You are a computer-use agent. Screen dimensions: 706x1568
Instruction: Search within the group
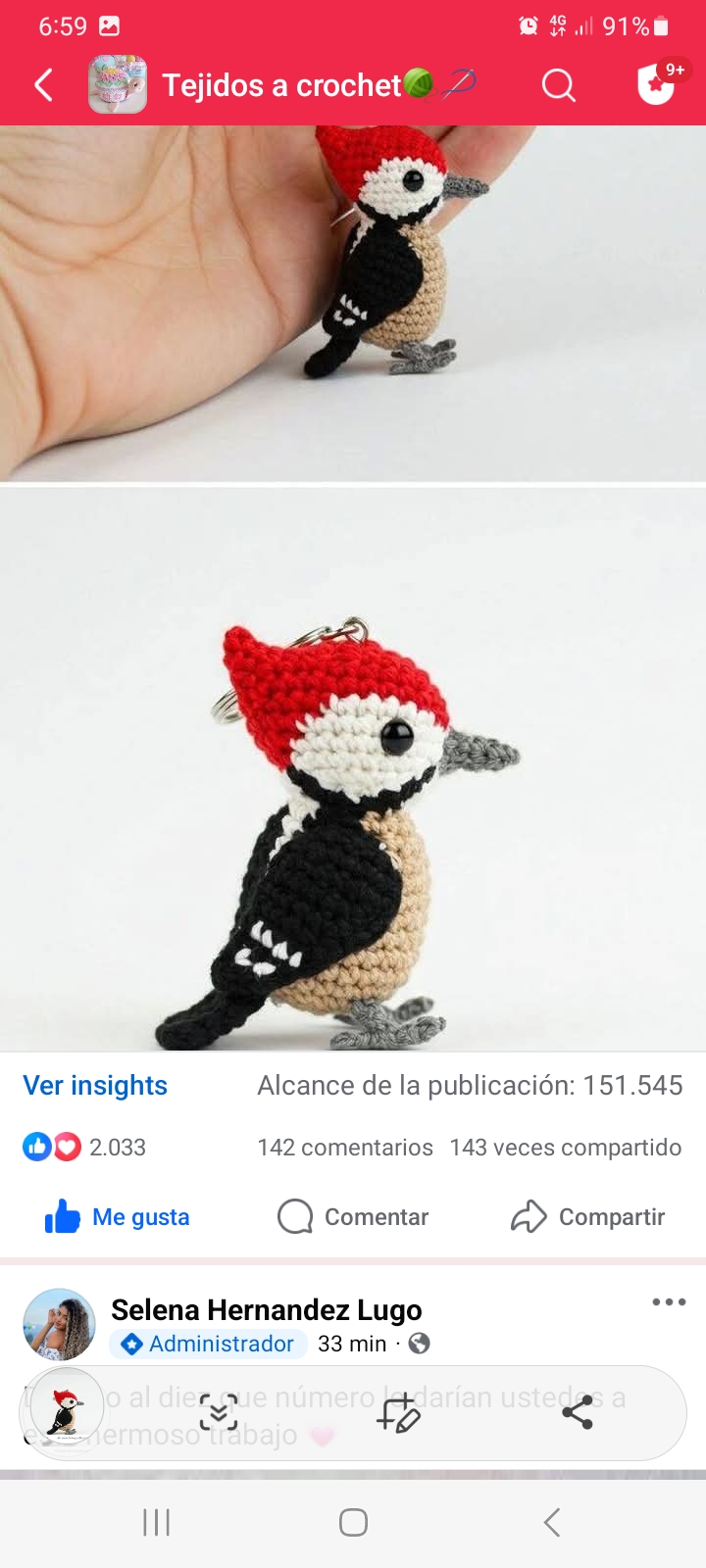(558, 85)
